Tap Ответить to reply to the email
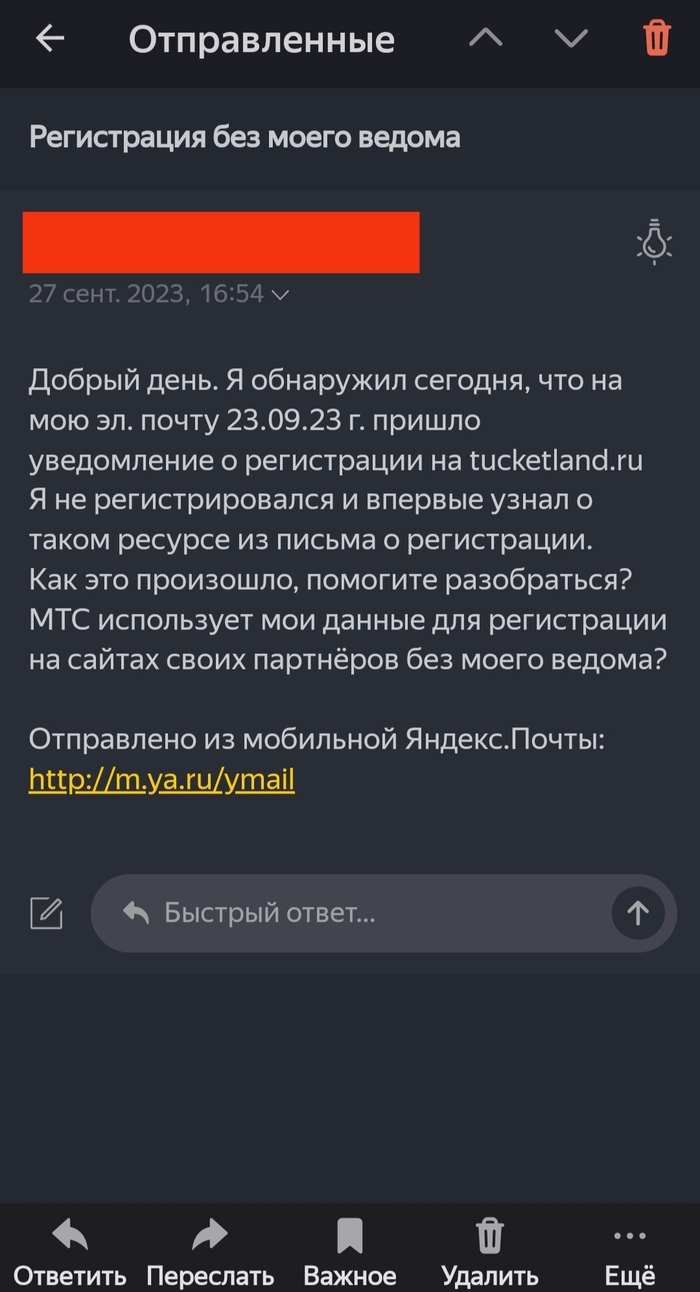 pos(70,1252)
